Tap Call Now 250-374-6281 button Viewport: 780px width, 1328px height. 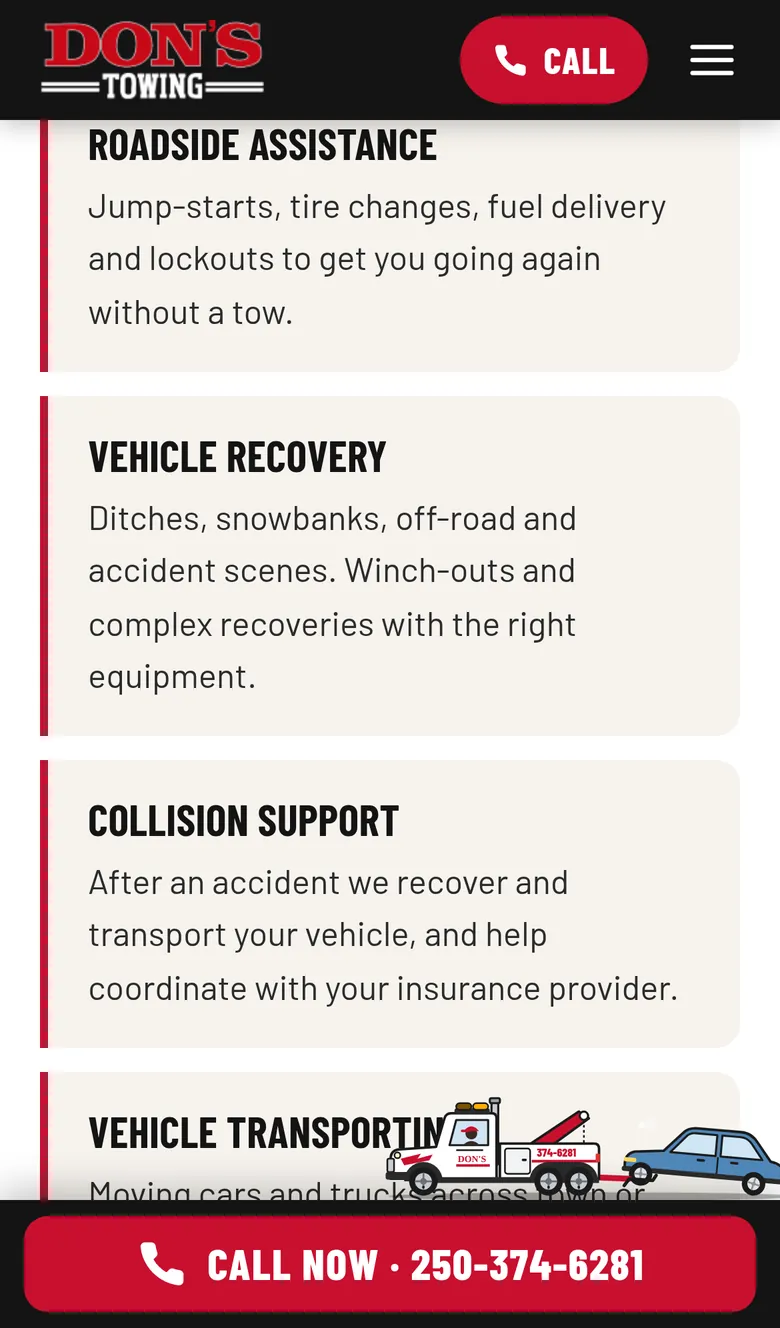[x=390, y=1264]
